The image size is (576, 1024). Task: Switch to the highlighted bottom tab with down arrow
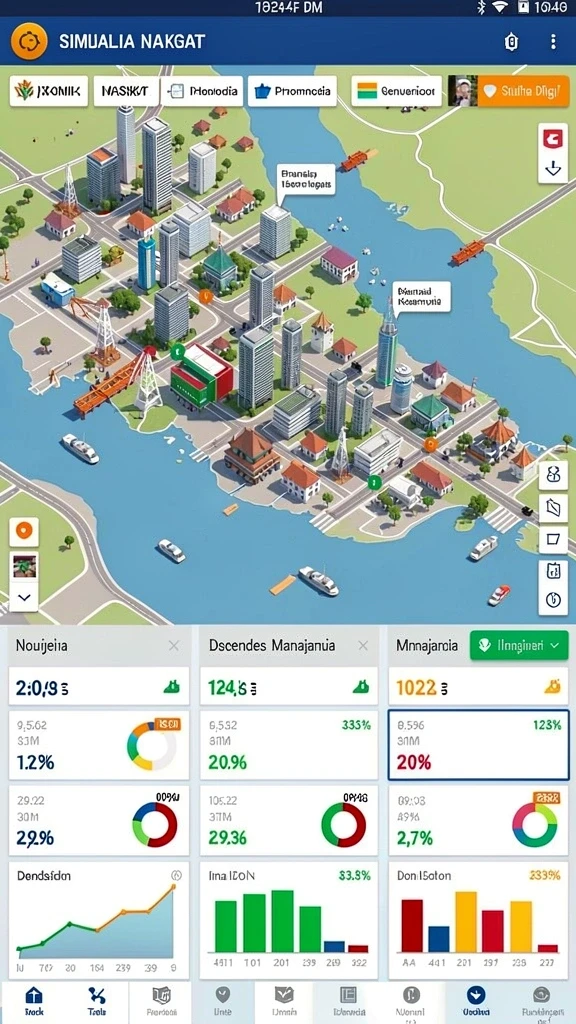pos(475,1002)
